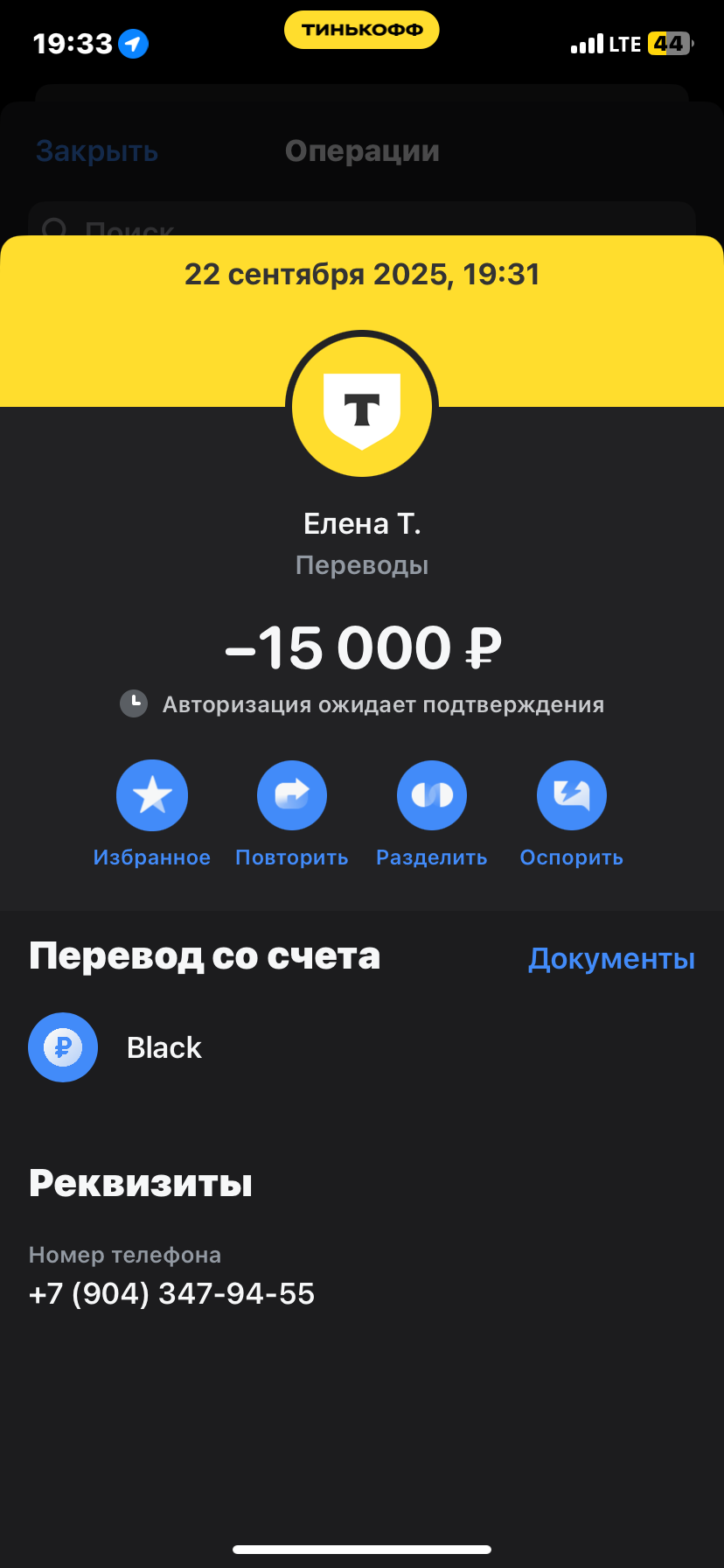Add this transfer to Избранное
This screenshot has width=724, height=1568.
152,795
